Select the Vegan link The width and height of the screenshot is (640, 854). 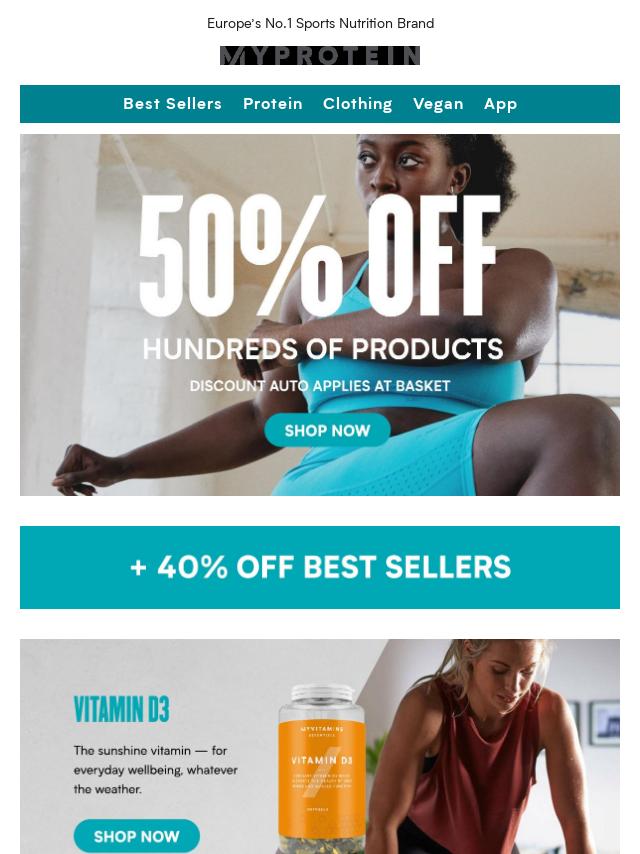pyautogui.click(x=438, y=104)
